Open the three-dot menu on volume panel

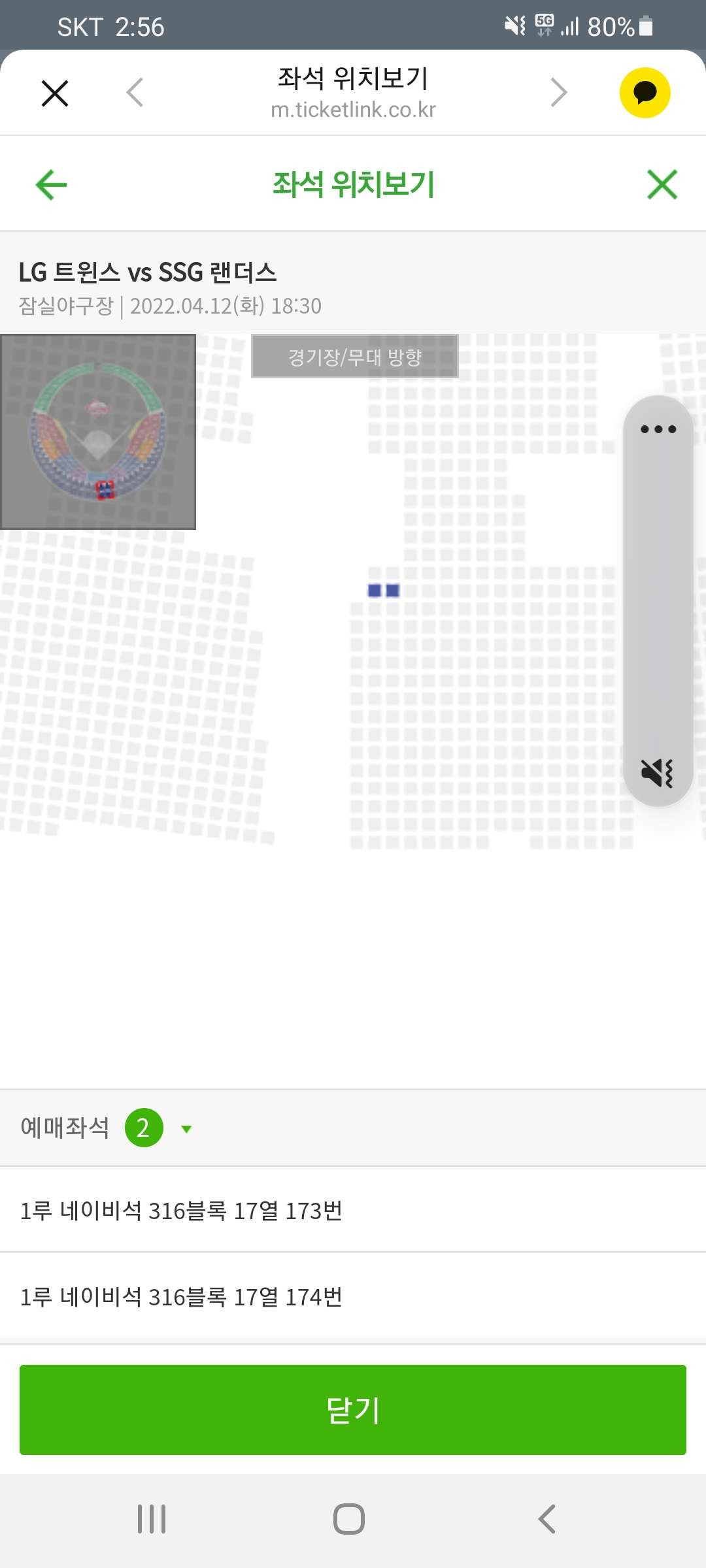pyautogui.click(x=658, y=429)
